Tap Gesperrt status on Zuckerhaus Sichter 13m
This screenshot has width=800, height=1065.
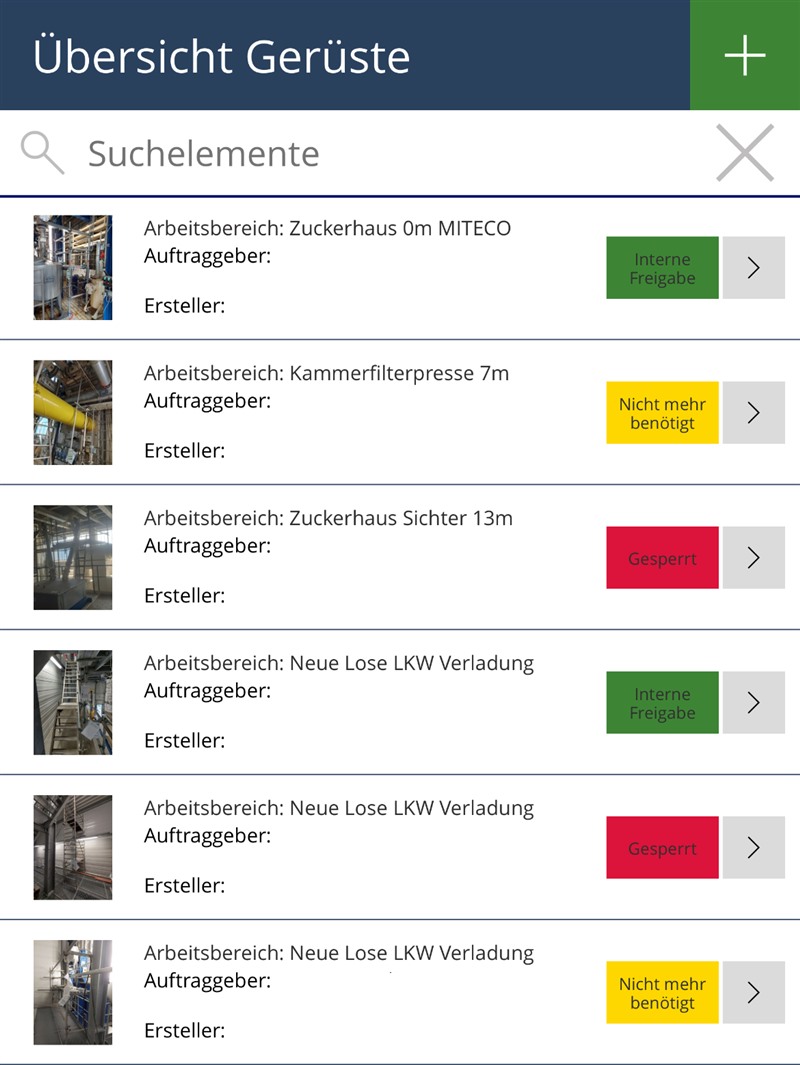pyautogui.click(x=662, y=558)
